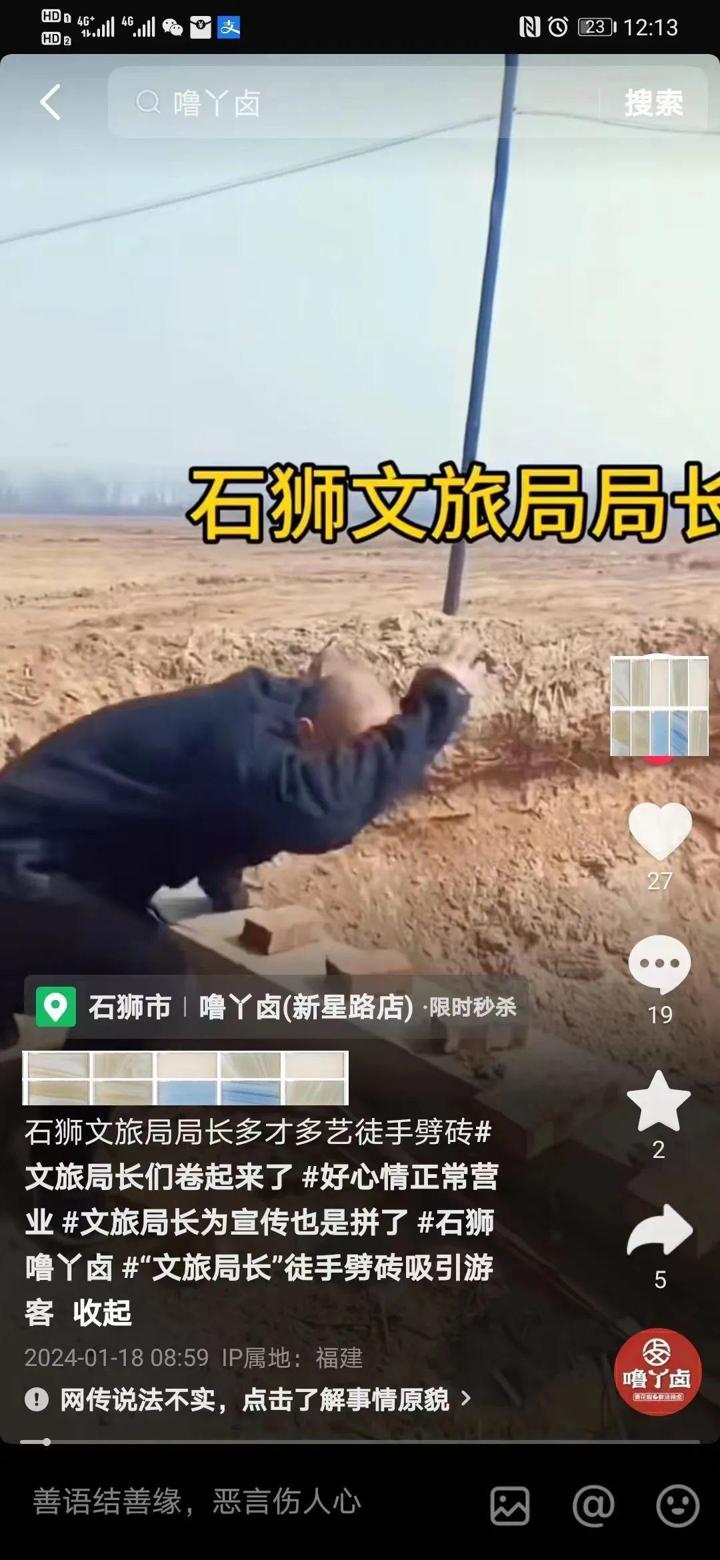Mention someone with the @ icon
720x1560 pixels.
(593, 1504)
